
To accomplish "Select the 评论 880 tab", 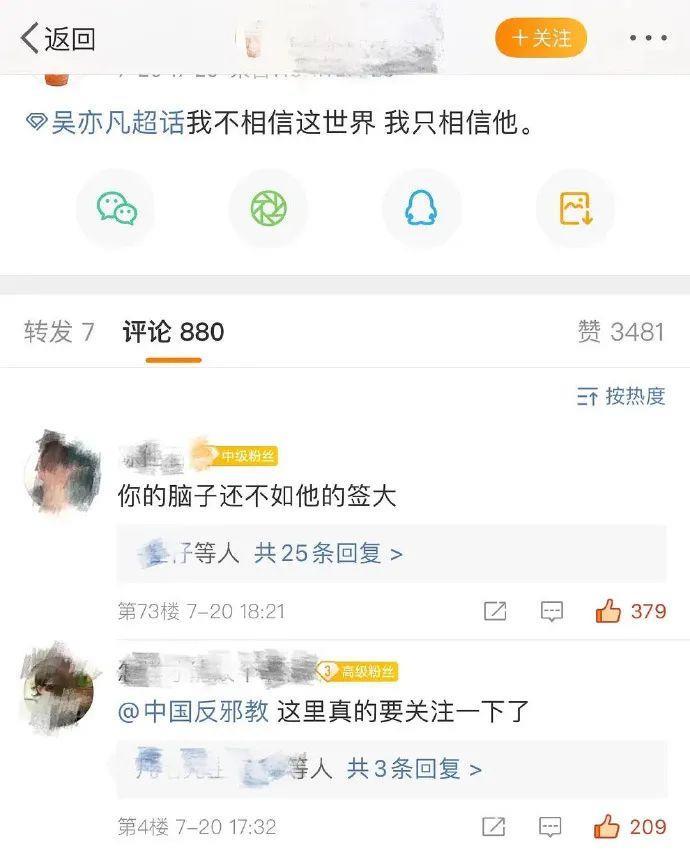I will click(x=173, y=332).
